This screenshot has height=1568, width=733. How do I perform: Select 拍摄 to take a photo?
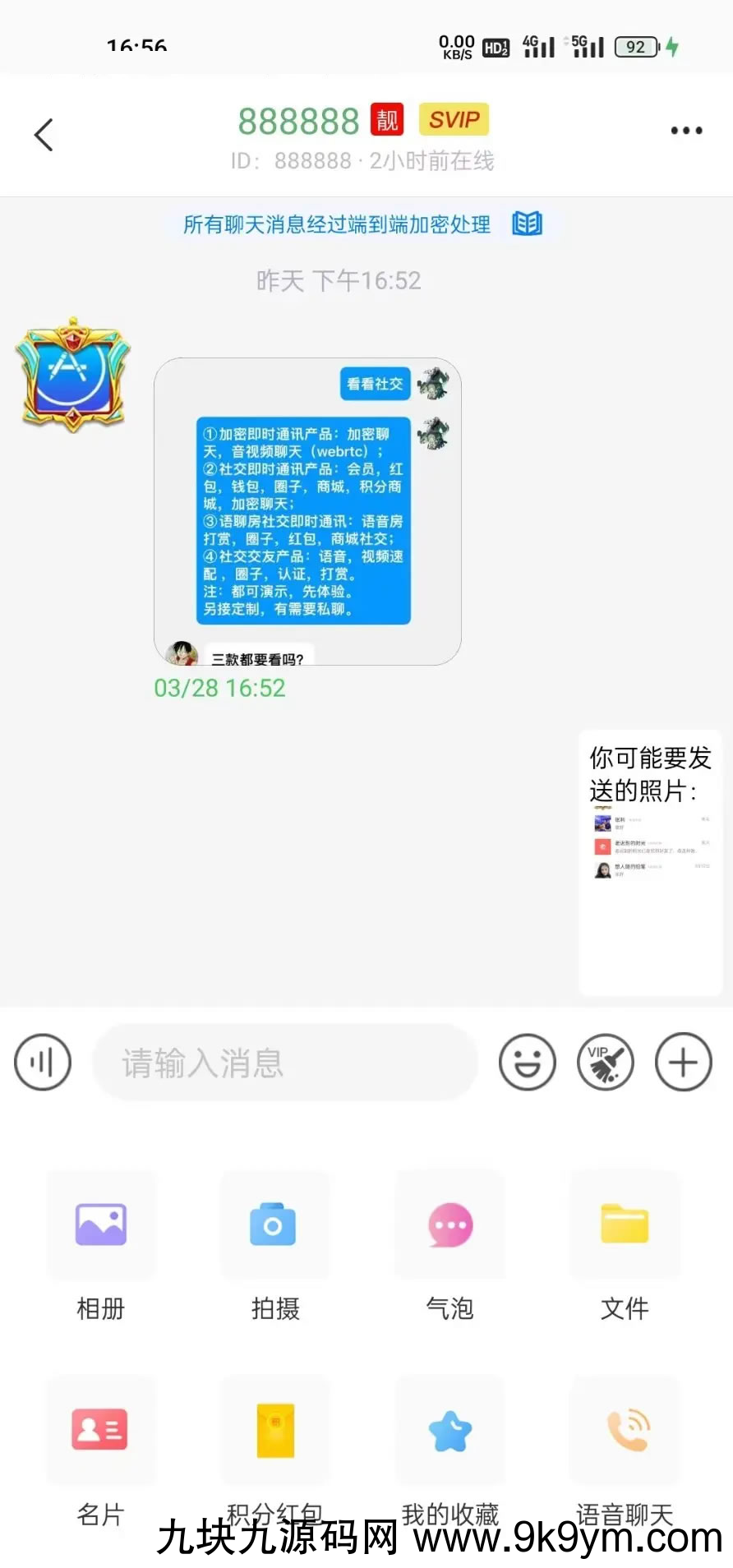click(274, 1225)
